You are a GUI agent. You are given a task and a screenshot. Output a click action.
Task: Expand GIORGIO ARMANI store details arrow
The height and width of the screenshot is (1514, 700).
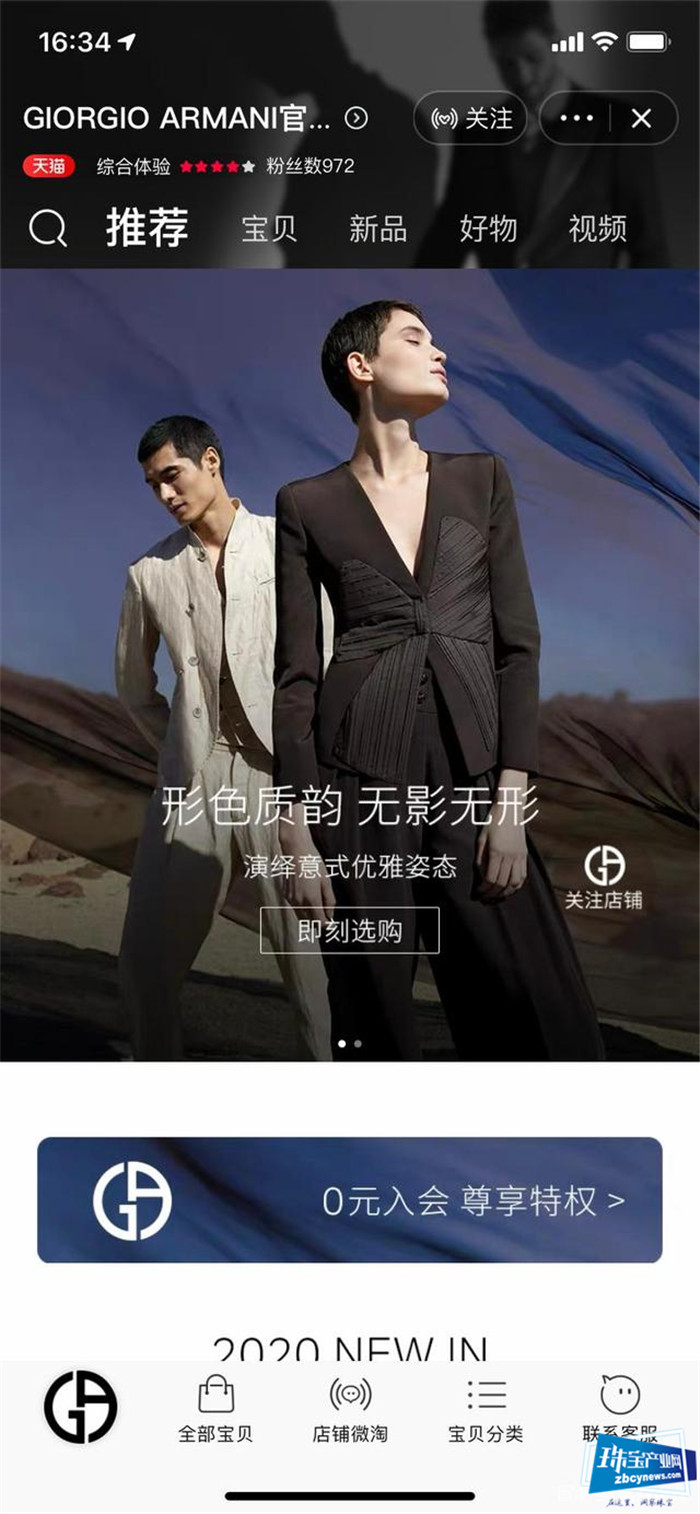pyautogui.click(x=356, y=119)
